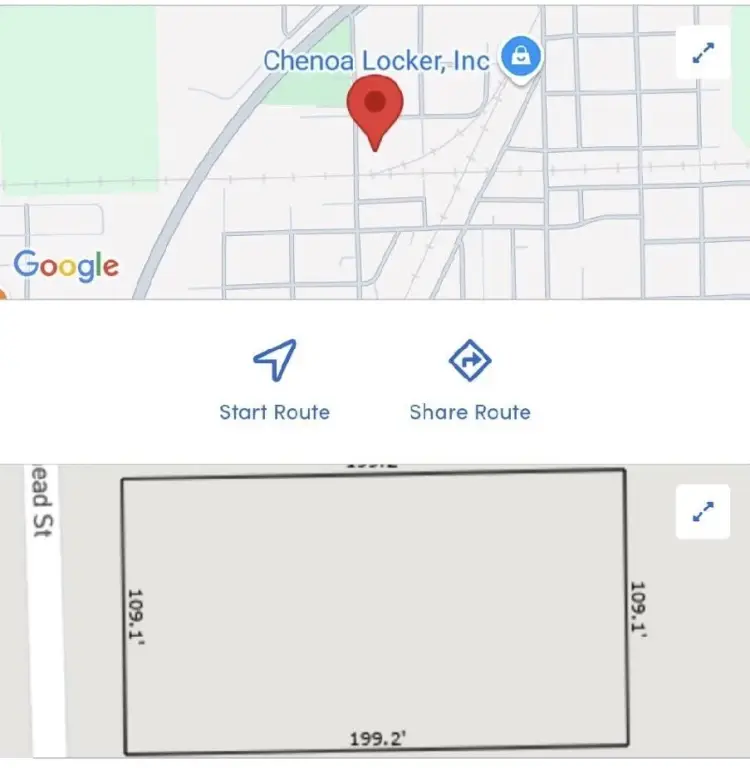Open the Chenoa Locker, Inc map marker
This screenshot has width=750, height=768.
coord(520,58)
